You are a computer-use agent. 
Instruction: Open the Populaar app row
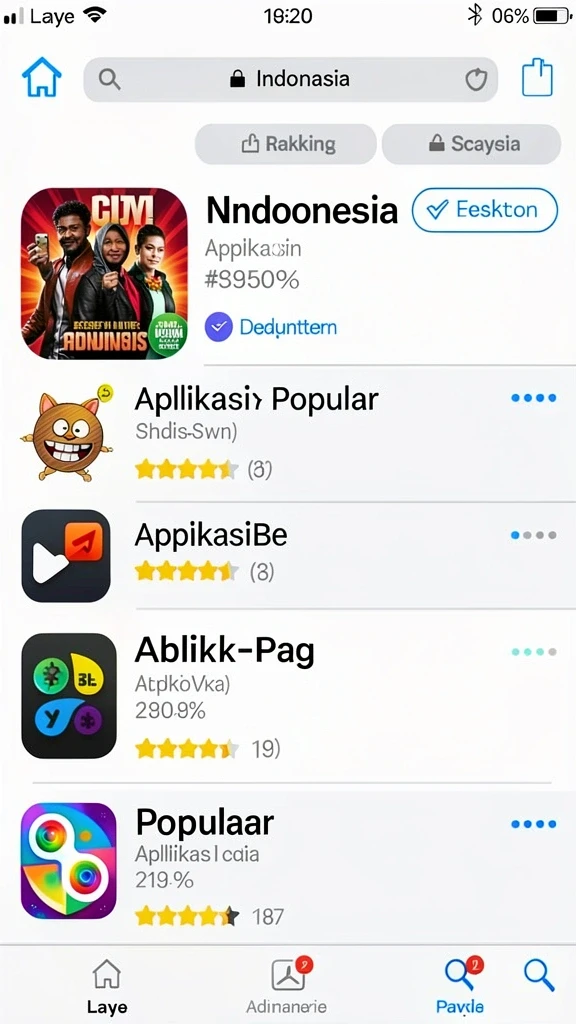point(288,863)
